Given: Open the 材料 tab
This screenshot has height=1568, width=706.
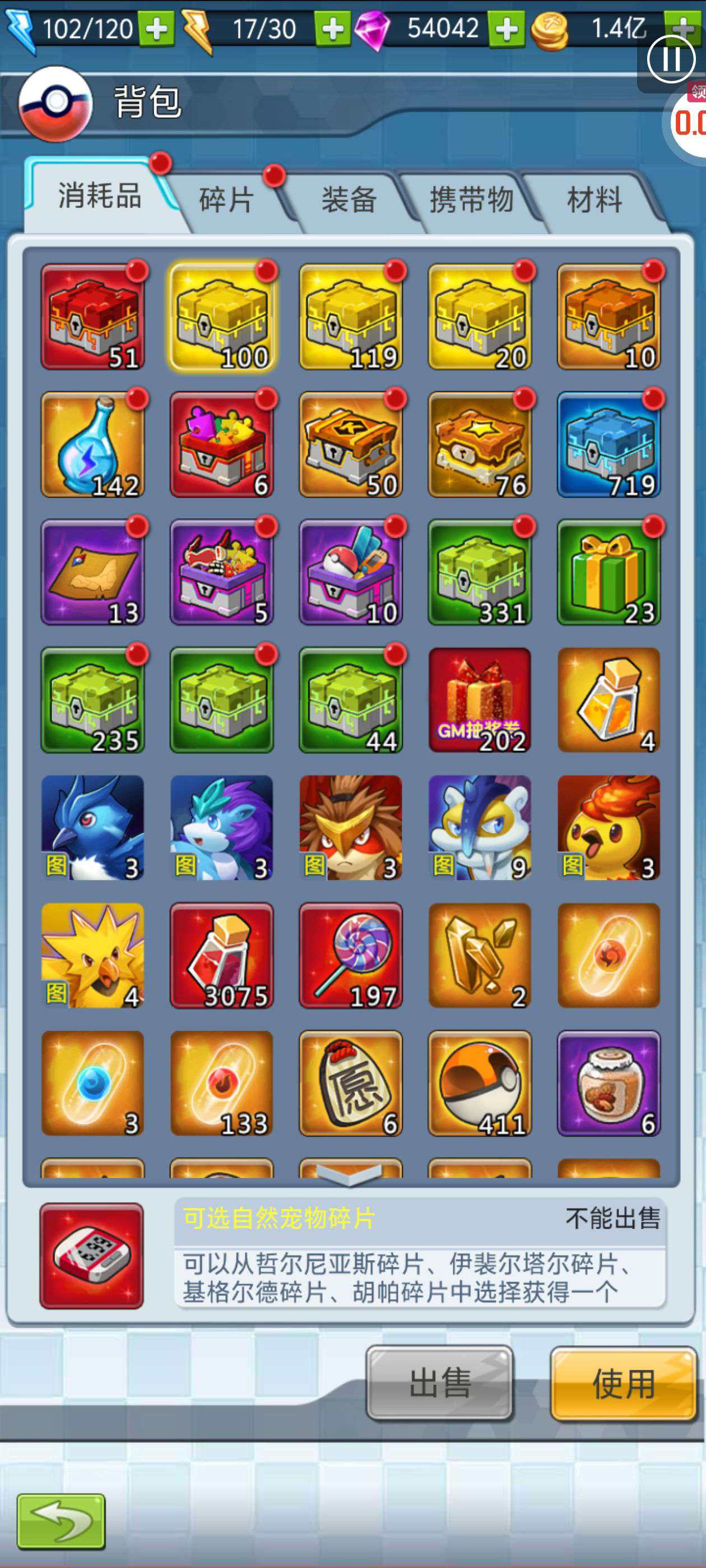Looking at the screenshot, I should click(x=594, y=201).
